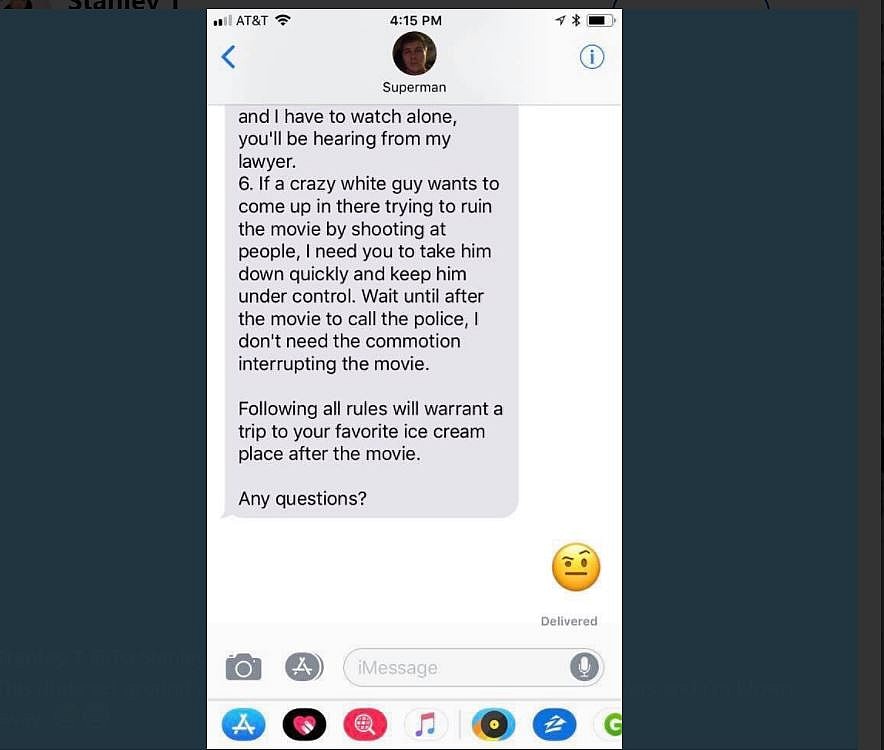Open the Zillow iMessage app
The height and width of the screenshot is (750, 884).
pyautogui.click(x=553, y=724)
